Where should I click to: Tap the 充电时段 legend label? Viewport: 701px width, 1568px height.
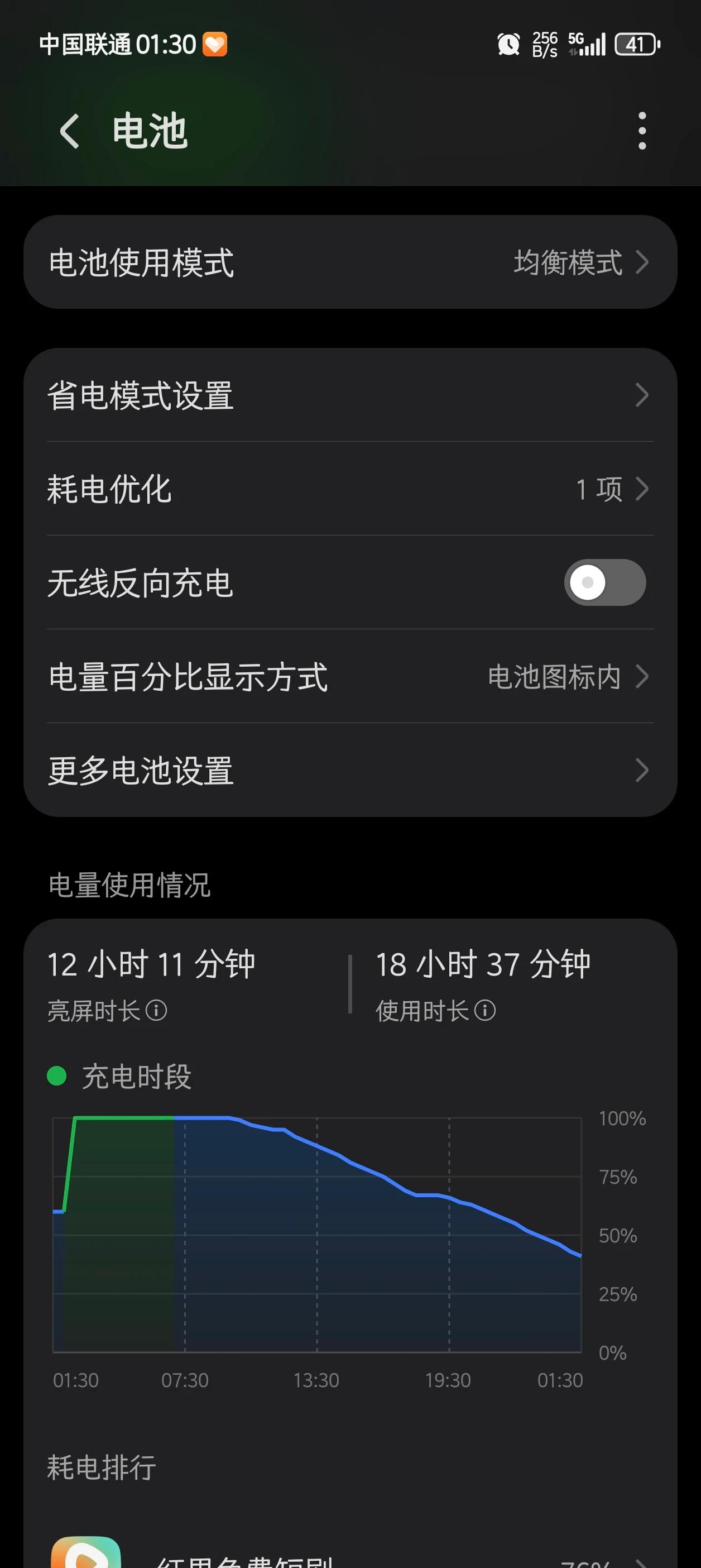[x=137, y=1077]
